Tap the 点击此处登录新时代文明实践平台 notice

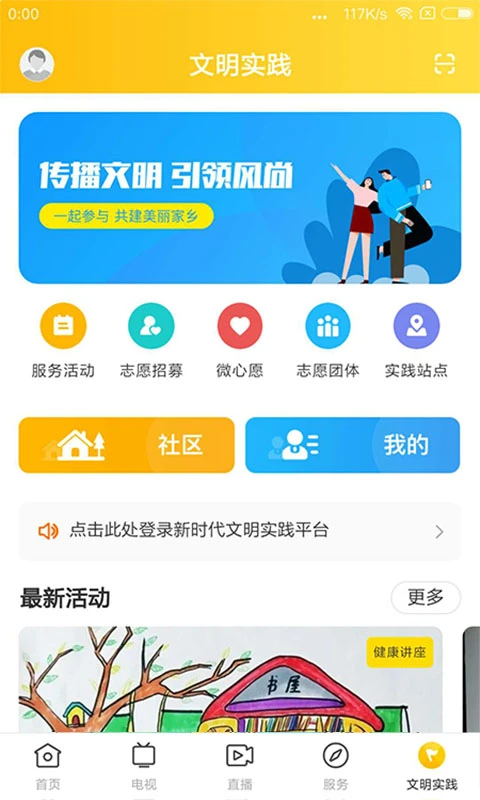click(x=240, y=532)
